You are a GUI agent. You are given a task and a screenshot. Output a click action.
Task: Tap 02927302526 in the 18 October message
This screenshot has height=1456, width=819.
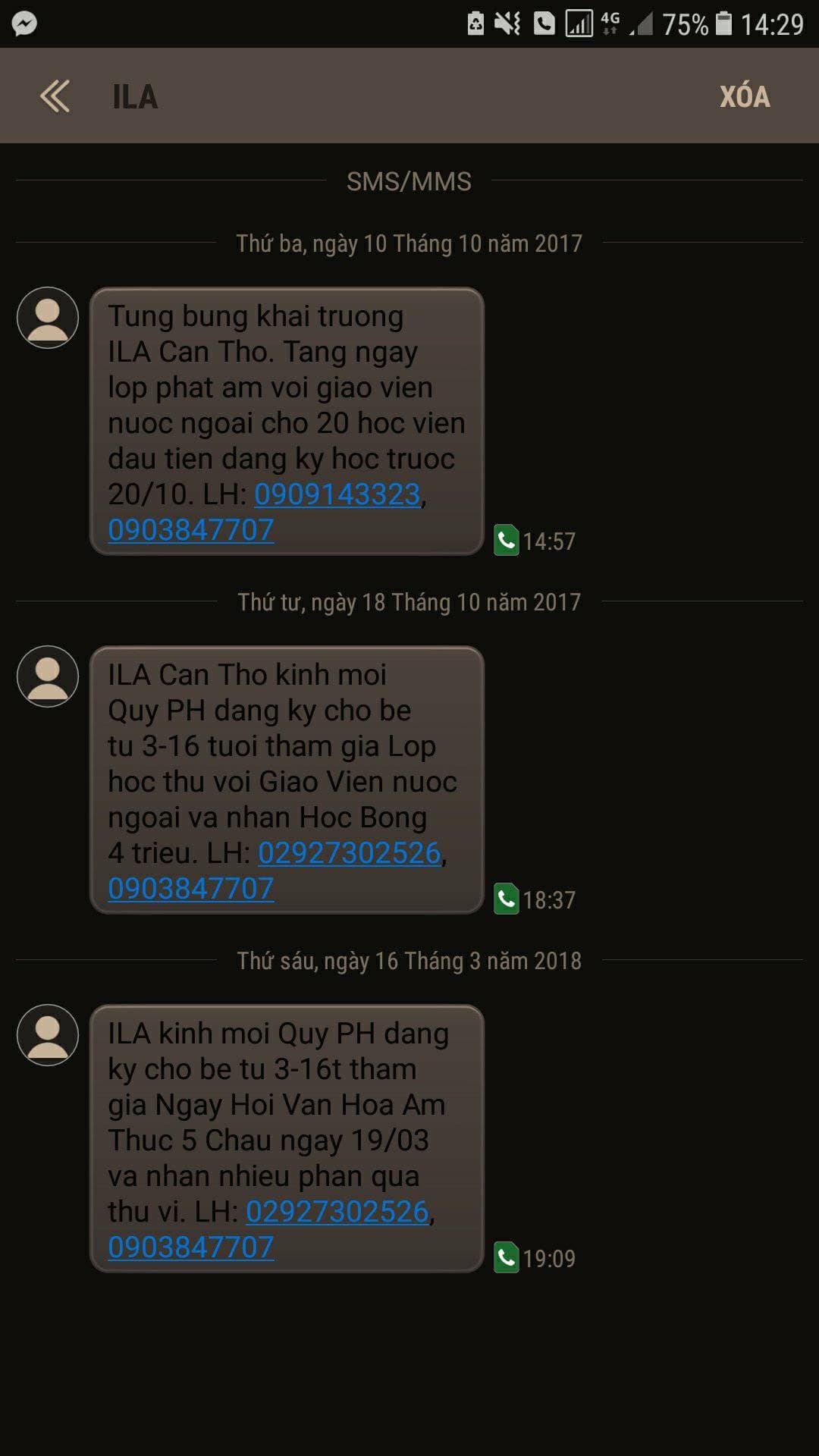click(350, 853)
